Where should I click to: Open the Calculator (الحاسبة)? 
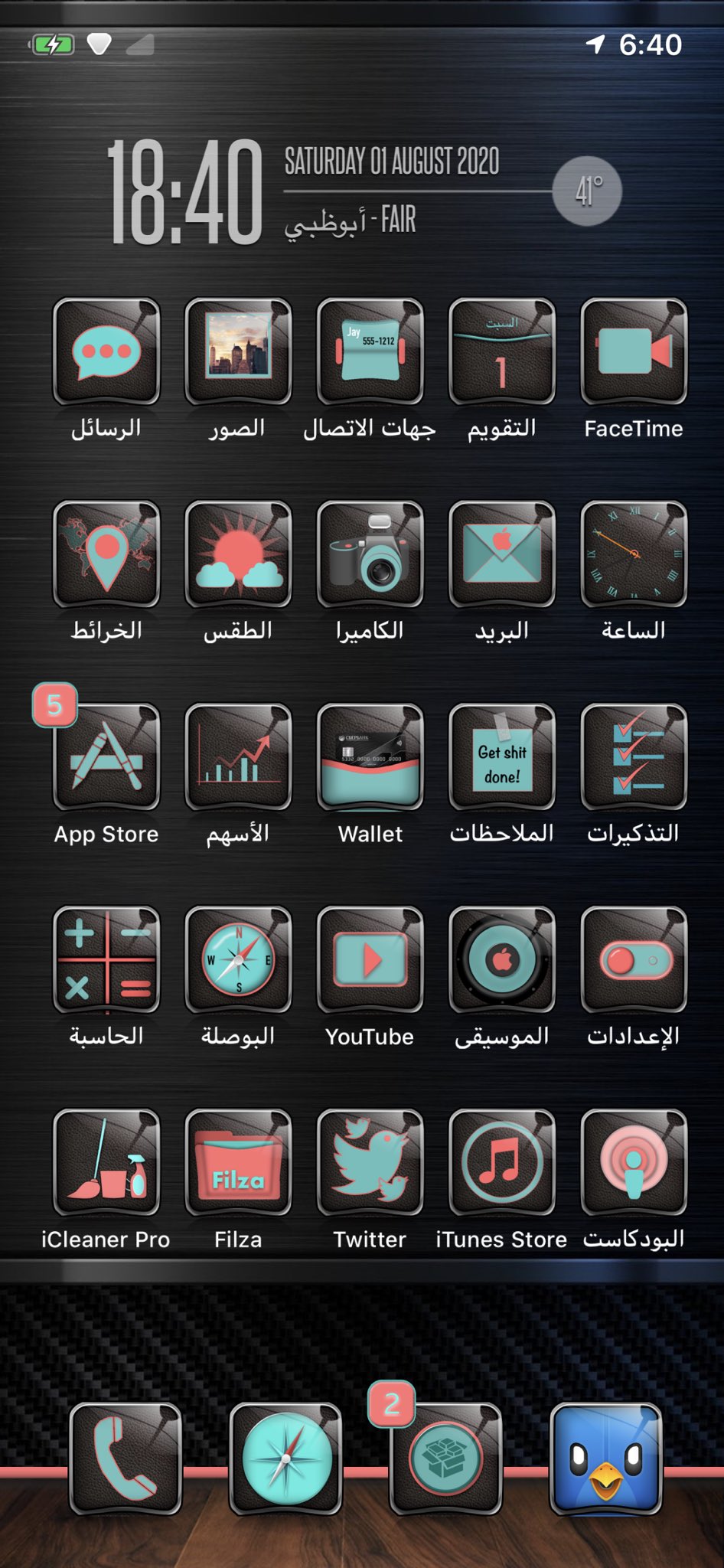tap(106, 959)
